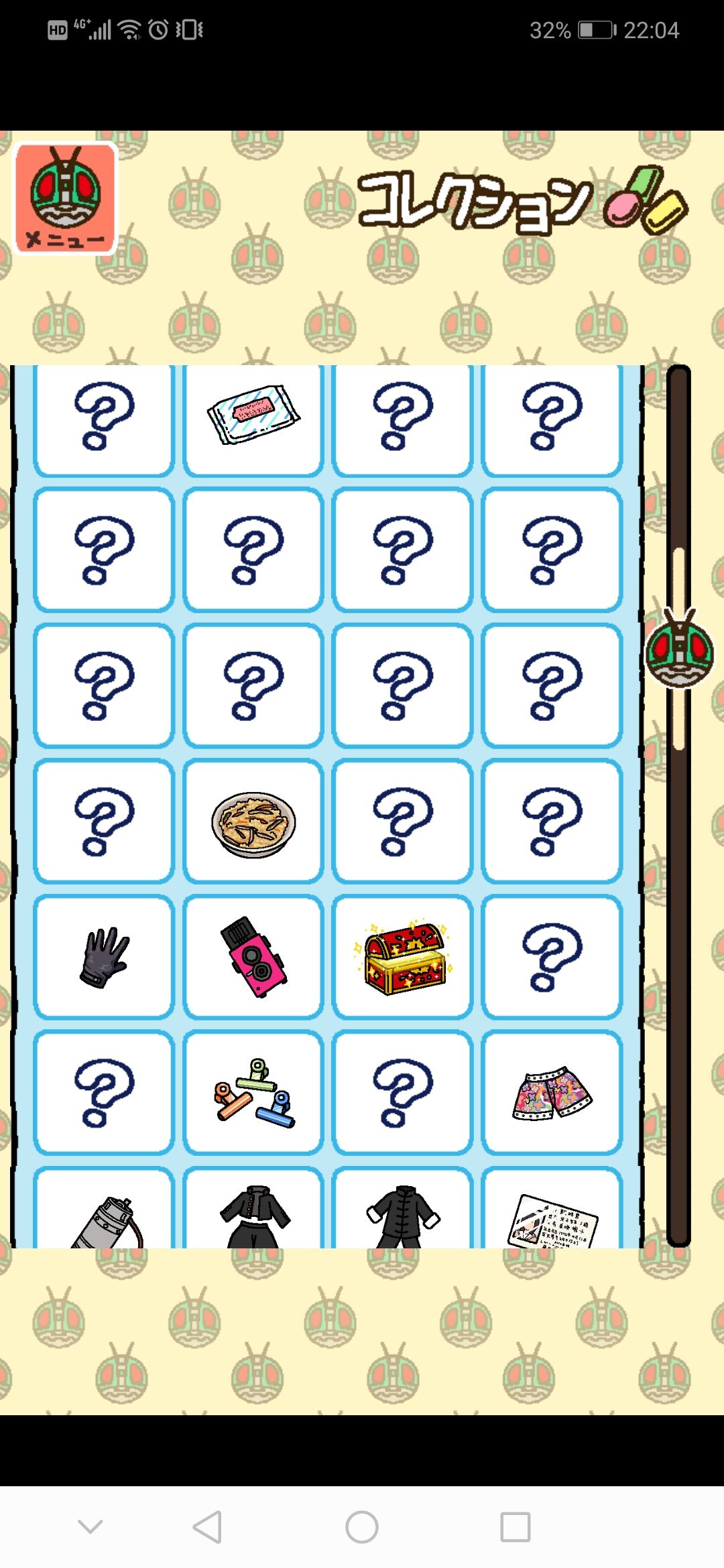View the noodle bowl collection item
This screenshot has height=1568, width=724.
(x=253, y=822)
